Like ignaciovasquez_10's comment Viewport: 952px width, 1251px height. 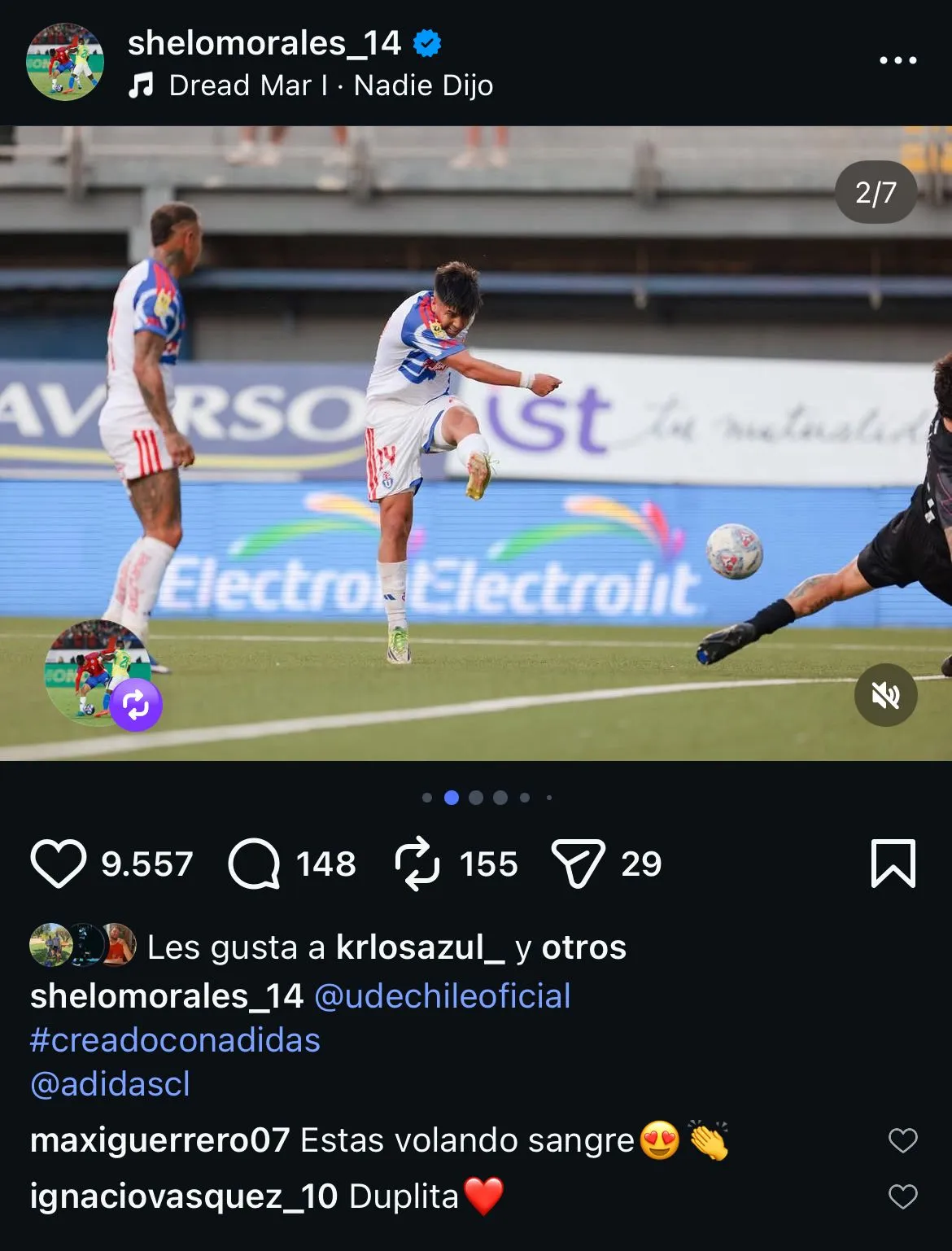902,1196
